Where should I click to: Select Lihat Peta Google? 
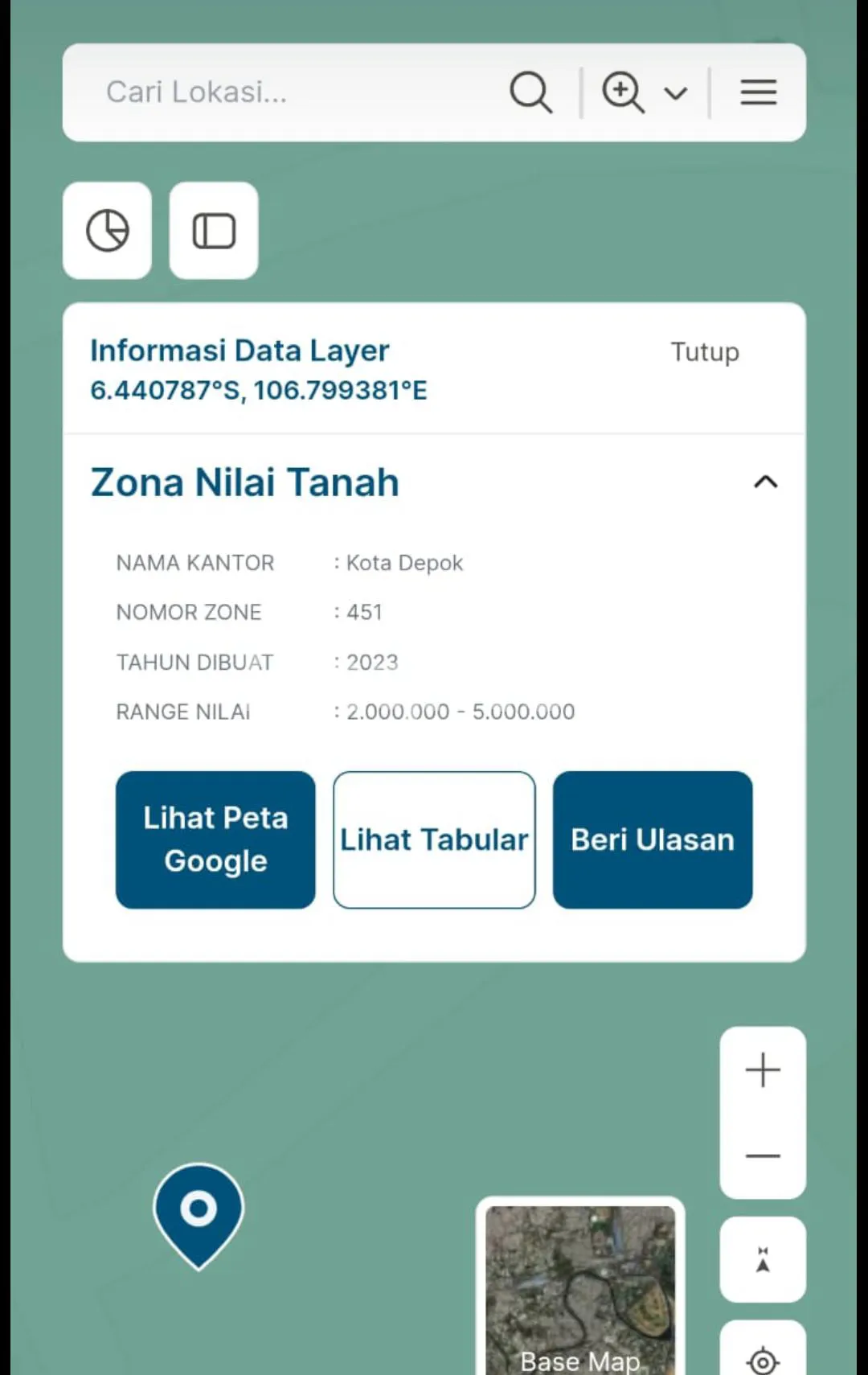click(x=215, y=839)
